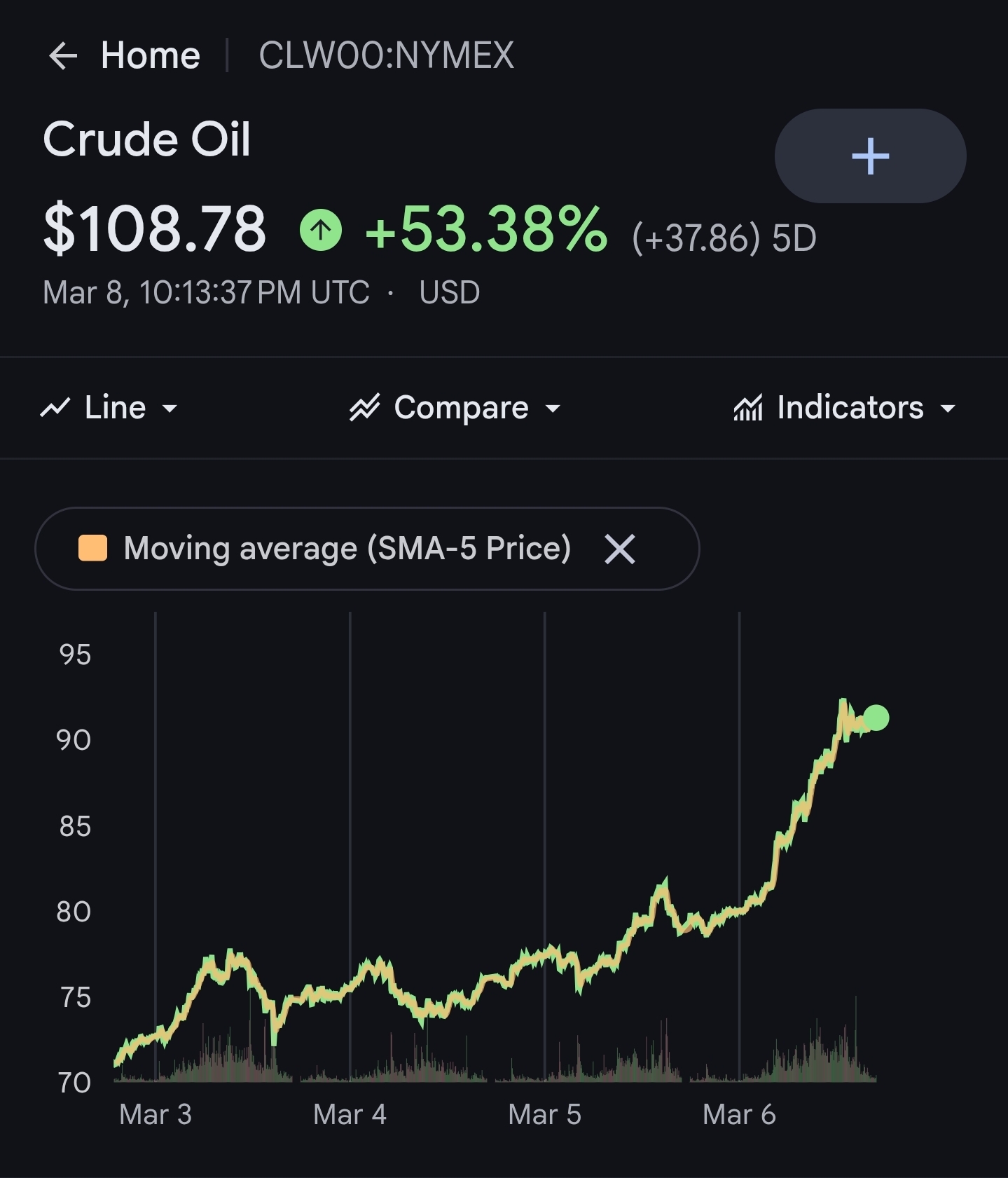1008x1178 pixels.
Task: Go back with the arrow icon
Action: click(63, 56)
